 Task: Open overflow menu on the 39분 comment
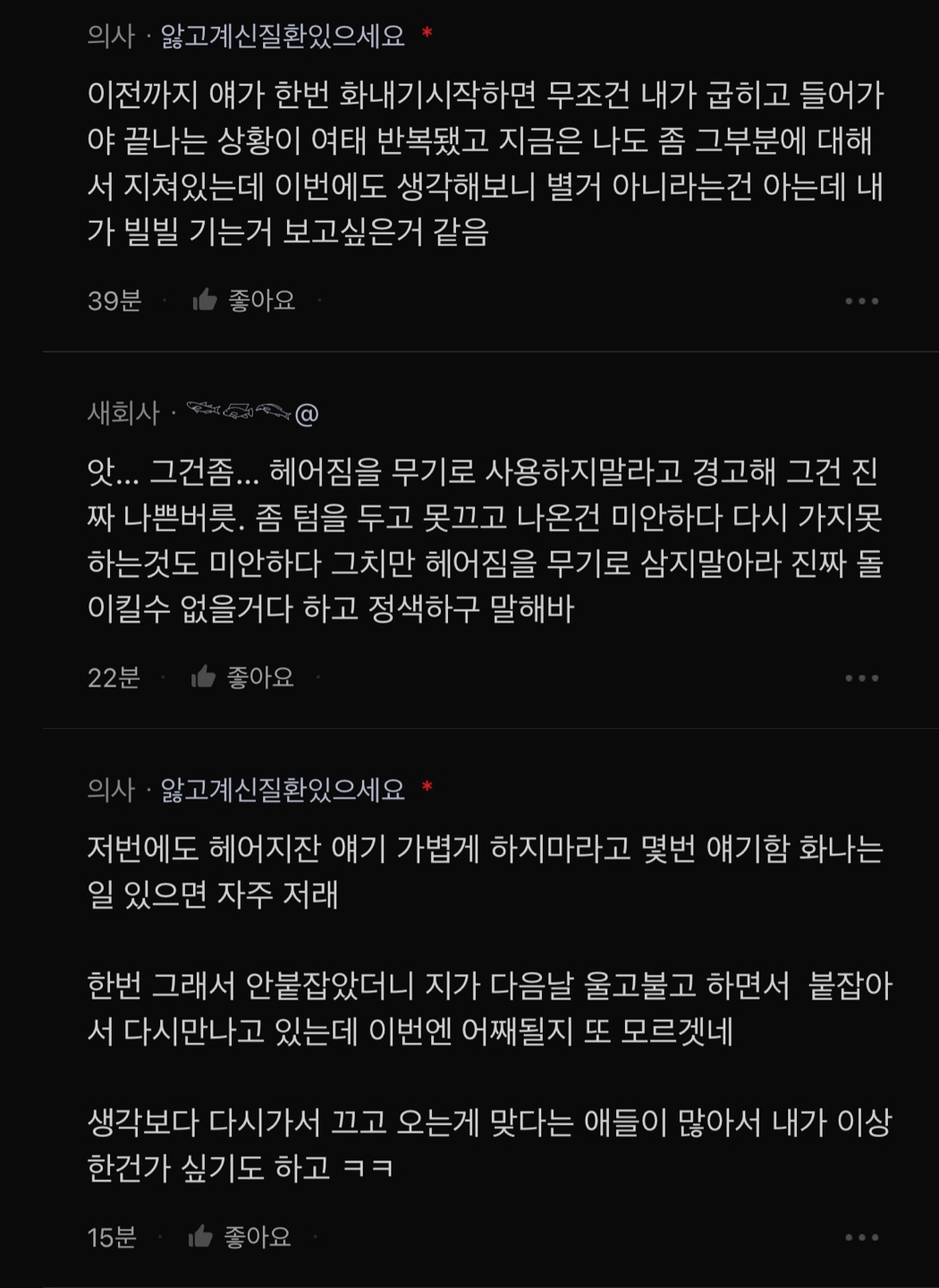click(861, 301)
